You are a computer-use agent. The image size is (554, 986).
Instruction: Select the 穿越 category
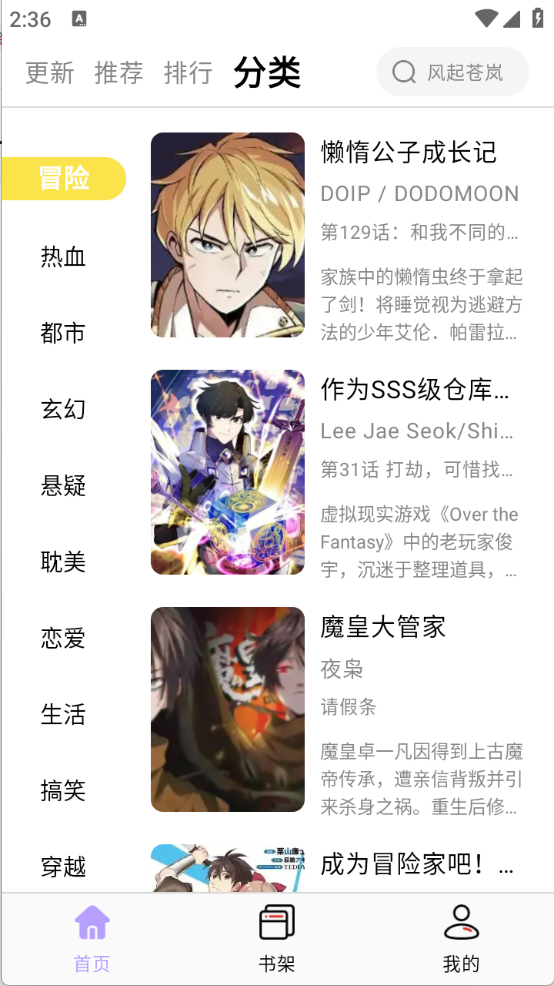[63, 867]
